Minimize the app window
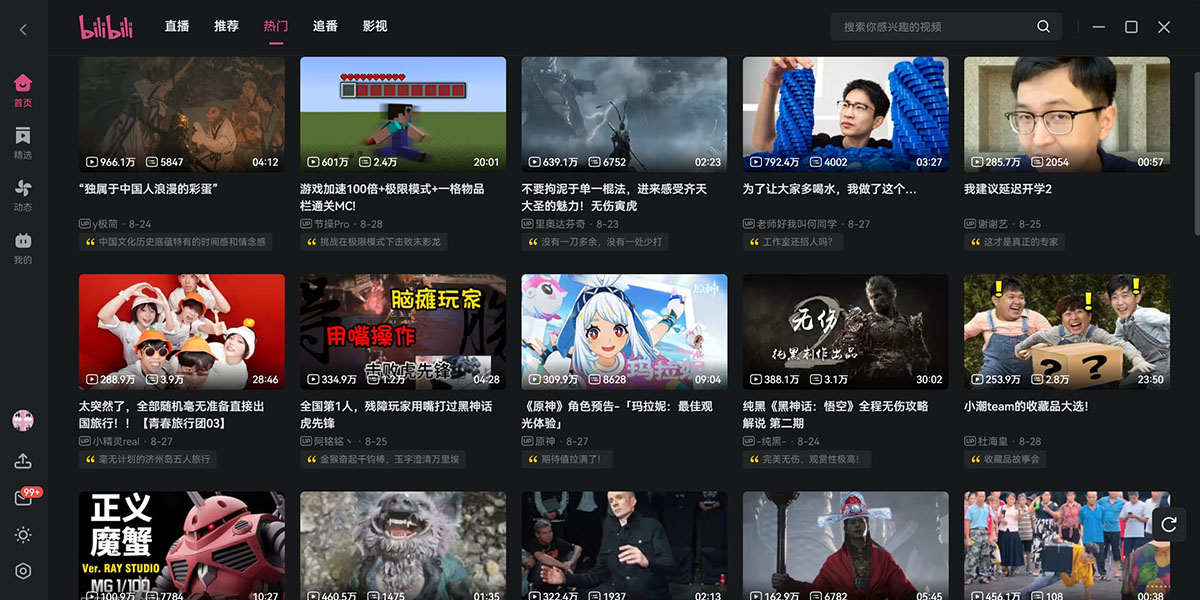The width and height of the screenshot is (1200, 600). coord(1099,27)
